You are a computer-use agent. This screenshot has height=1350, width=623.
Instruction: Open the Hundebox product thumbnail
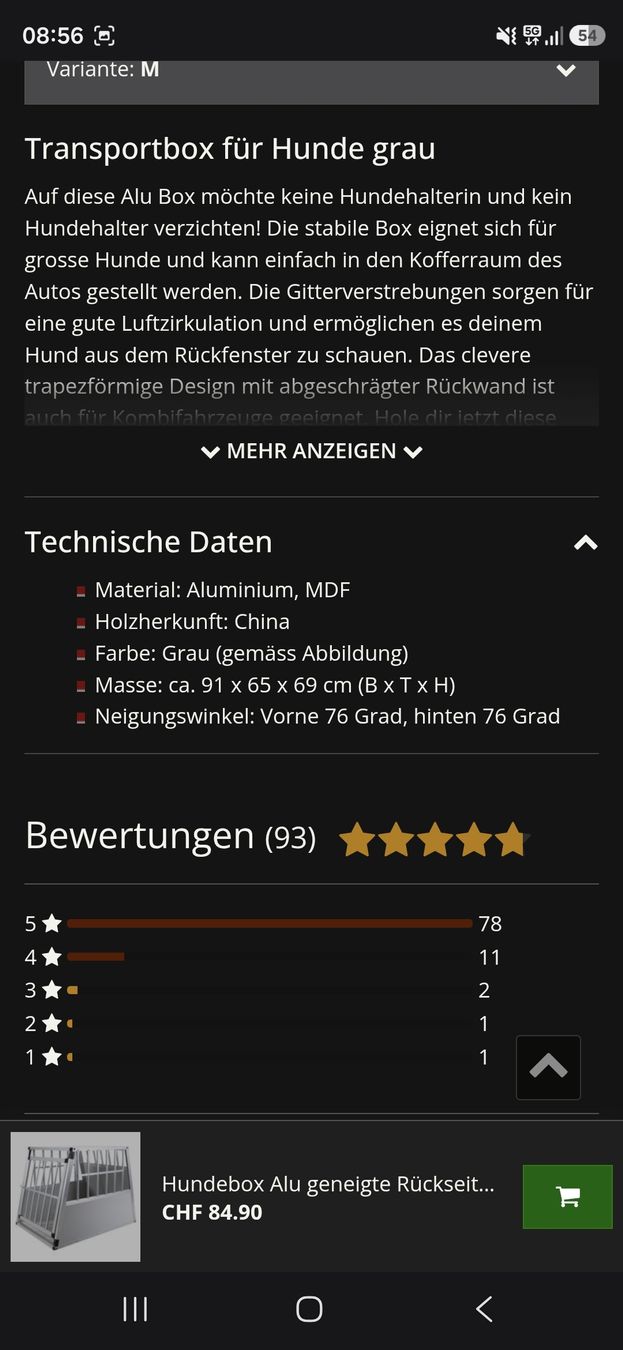click(x=75, y=1197)
